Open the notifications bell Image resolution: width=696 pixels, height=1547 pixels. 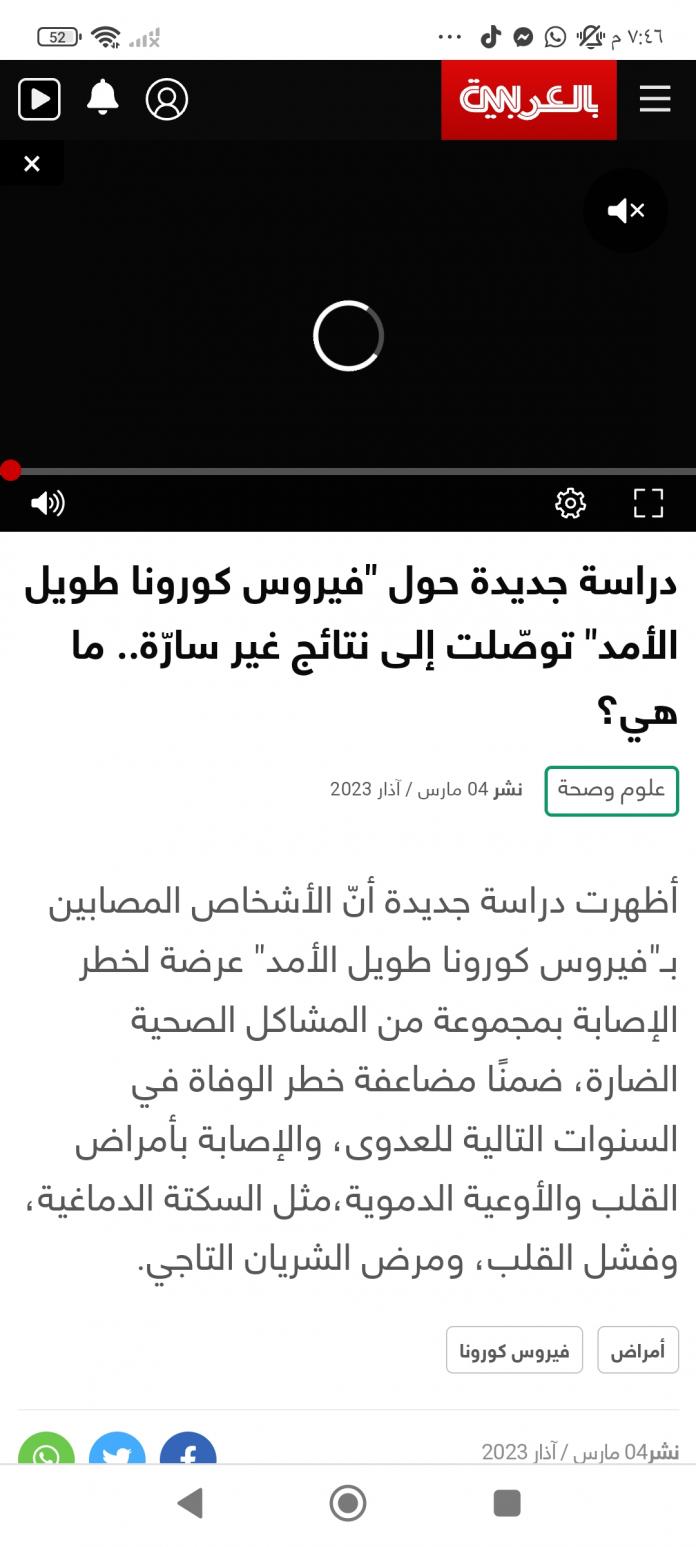(x=102, y=98)
